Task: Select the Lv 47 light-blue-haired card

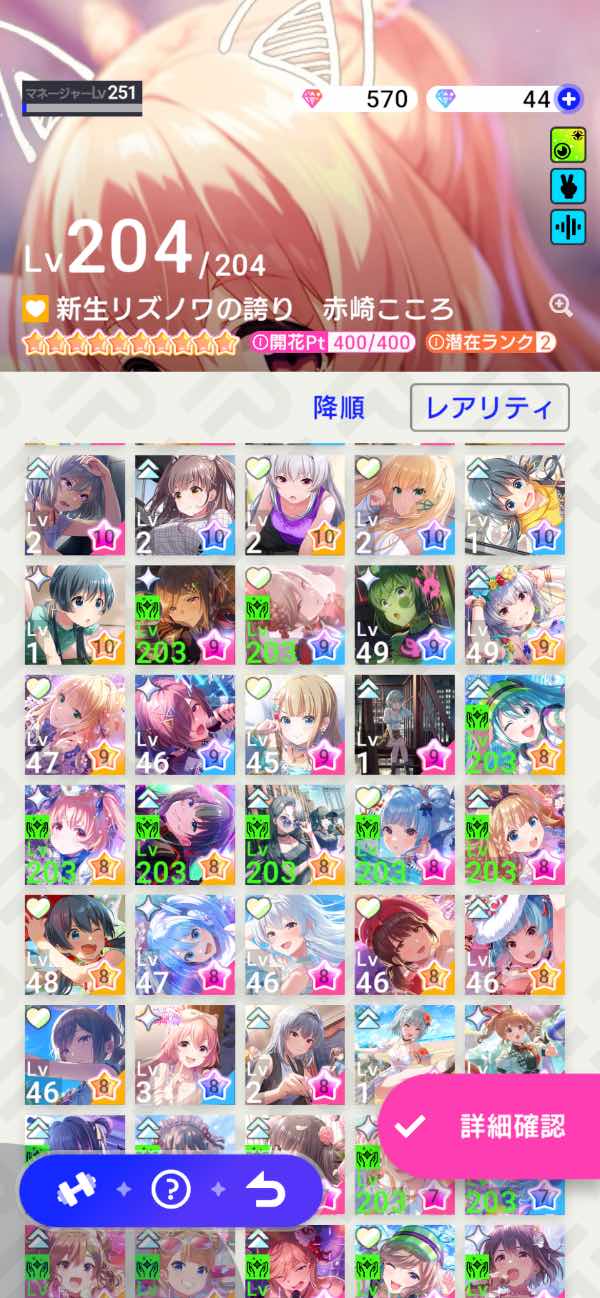Action: 185,944
